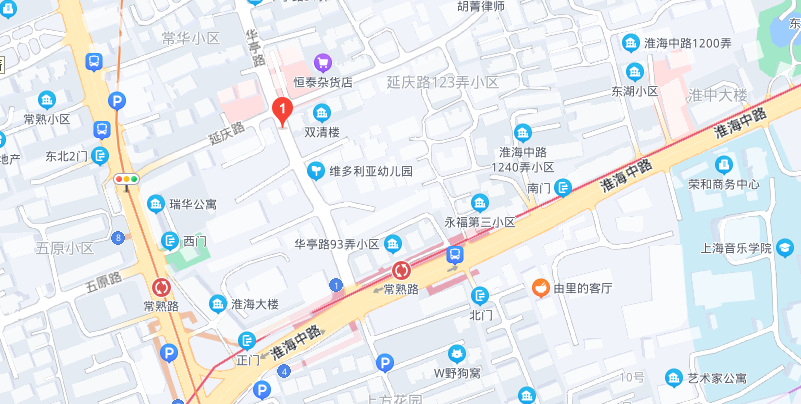Select the 淮海大楼 building marker
This screenshot has width=801, height=404.
218,304
